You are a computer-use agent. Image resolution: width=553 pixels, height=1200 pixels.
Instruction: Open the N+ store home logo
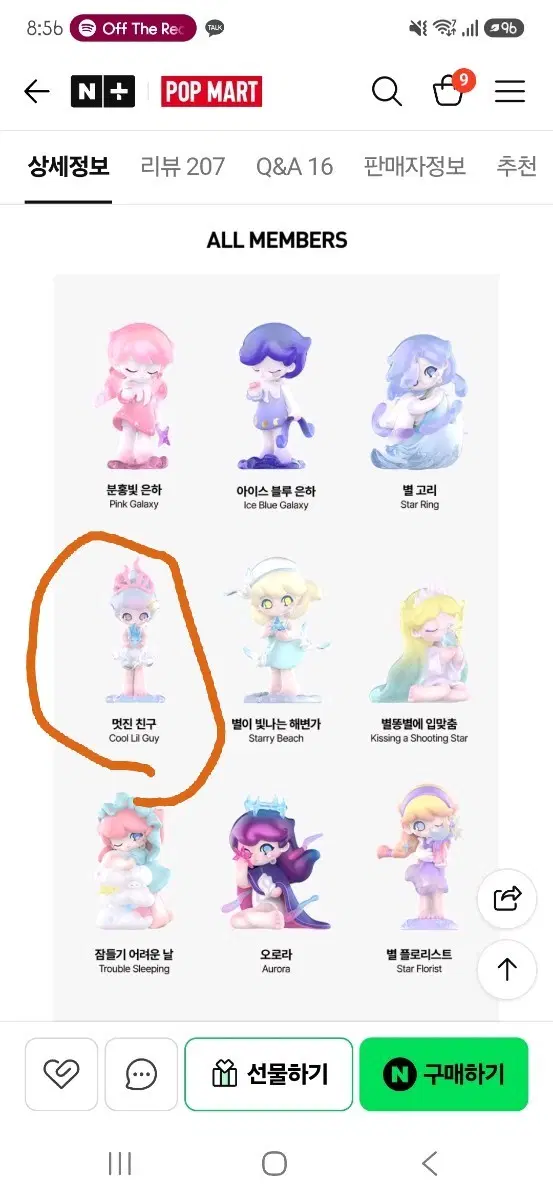click(102, 92)
